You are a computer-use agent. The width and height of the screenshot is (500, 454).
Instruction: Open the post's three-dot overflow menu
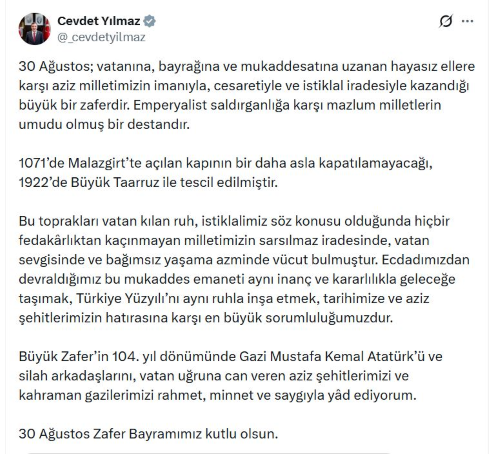click(x=467, y=21)
